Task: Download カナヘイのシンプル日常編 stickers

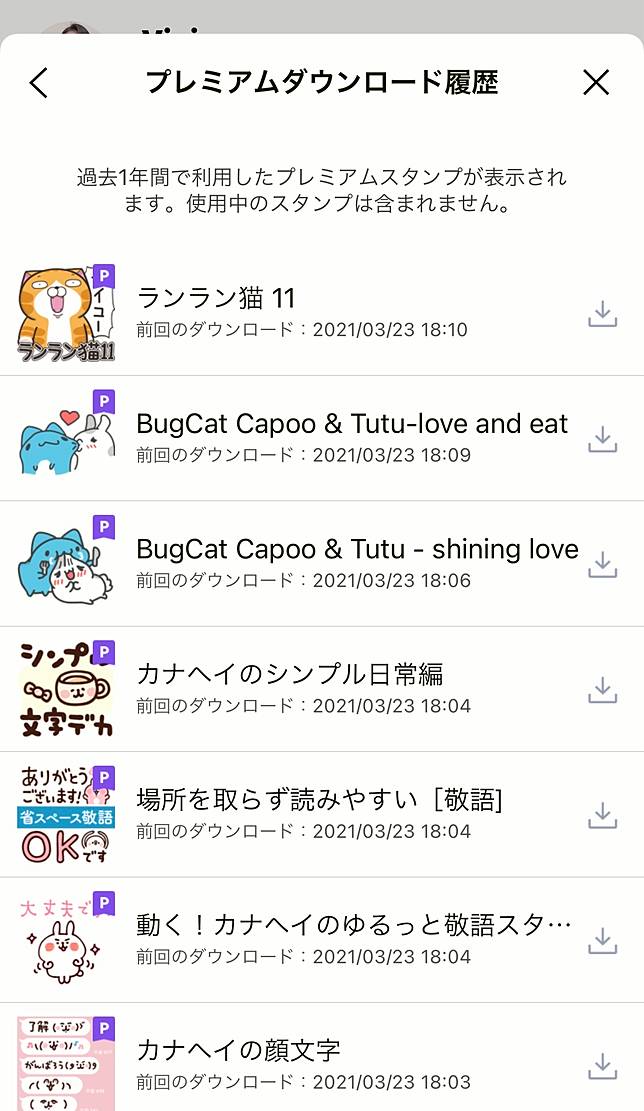Action: tap(602, 690)
